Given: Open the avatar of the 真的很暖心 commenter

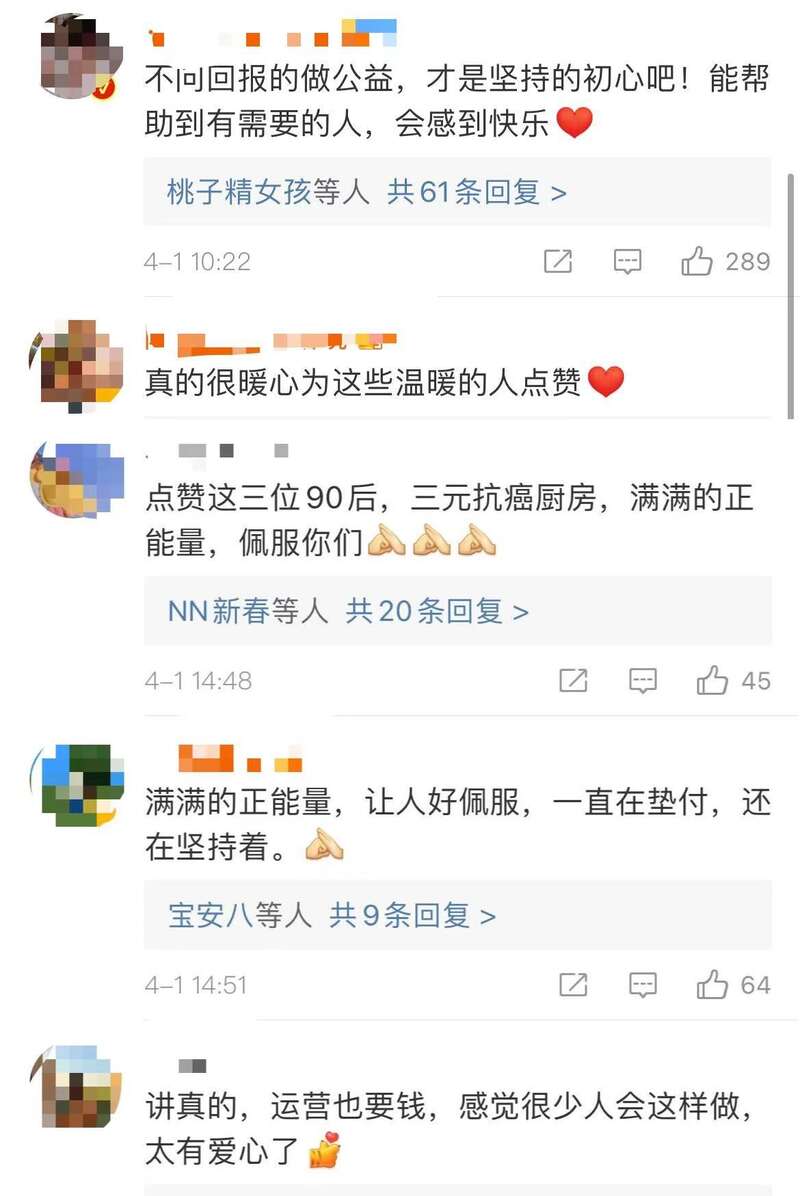Looking at the screenshot, I should click(79, 360).
